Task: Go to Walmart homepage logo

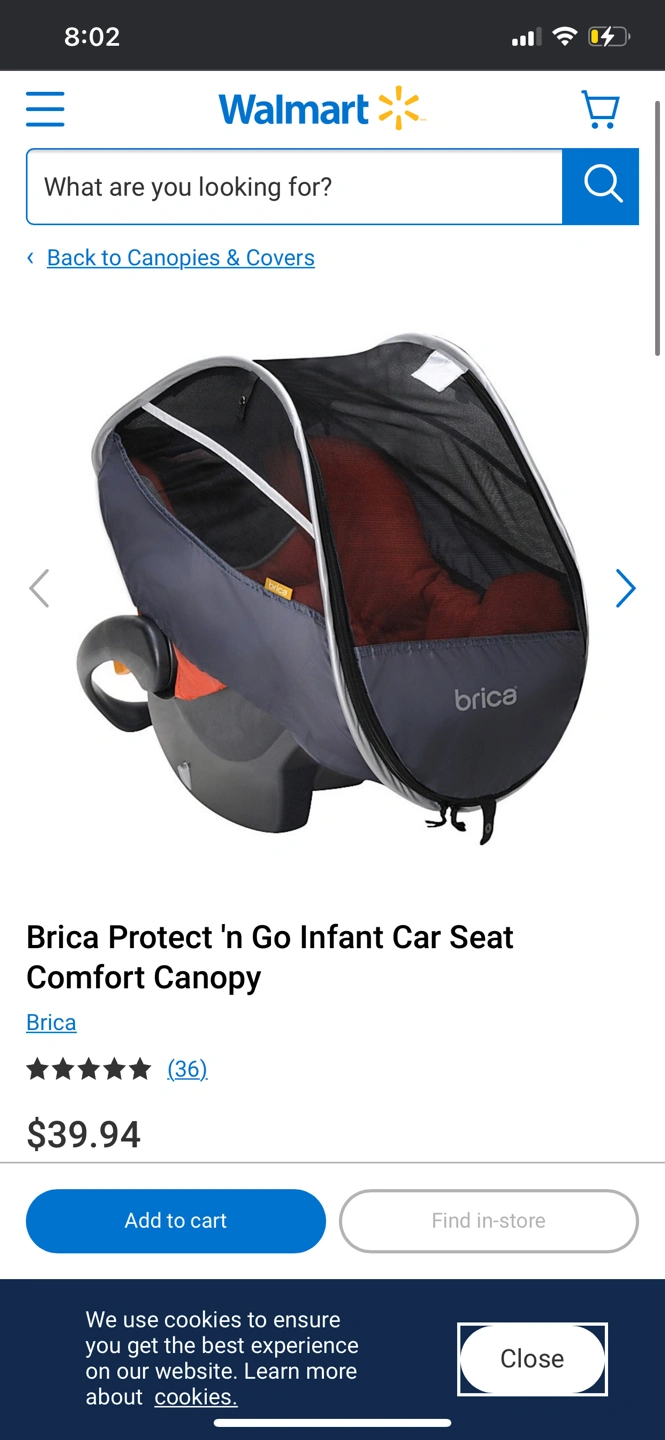Action: (321, 109)
